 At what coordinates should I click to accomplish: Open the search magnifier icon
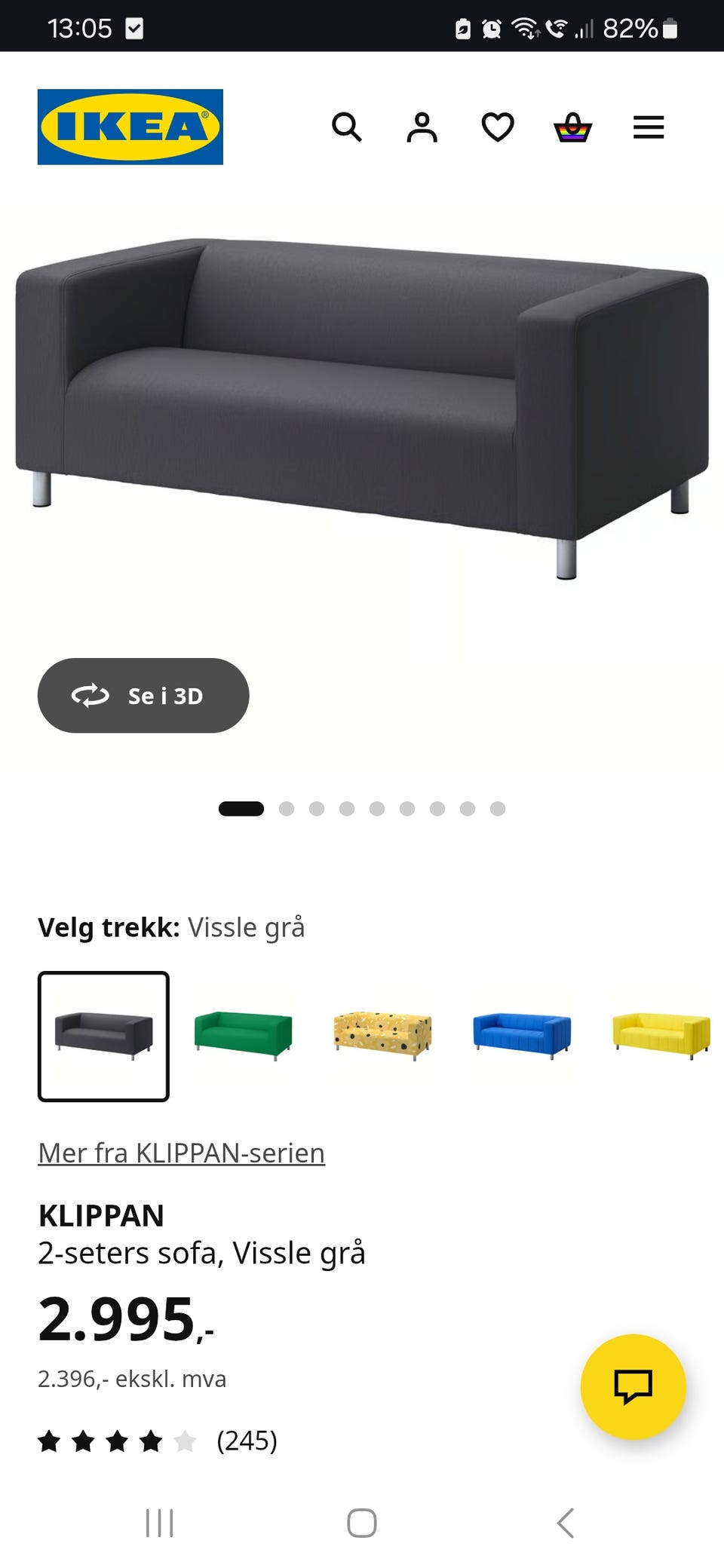pyautogui.click(x=347, y=127)
